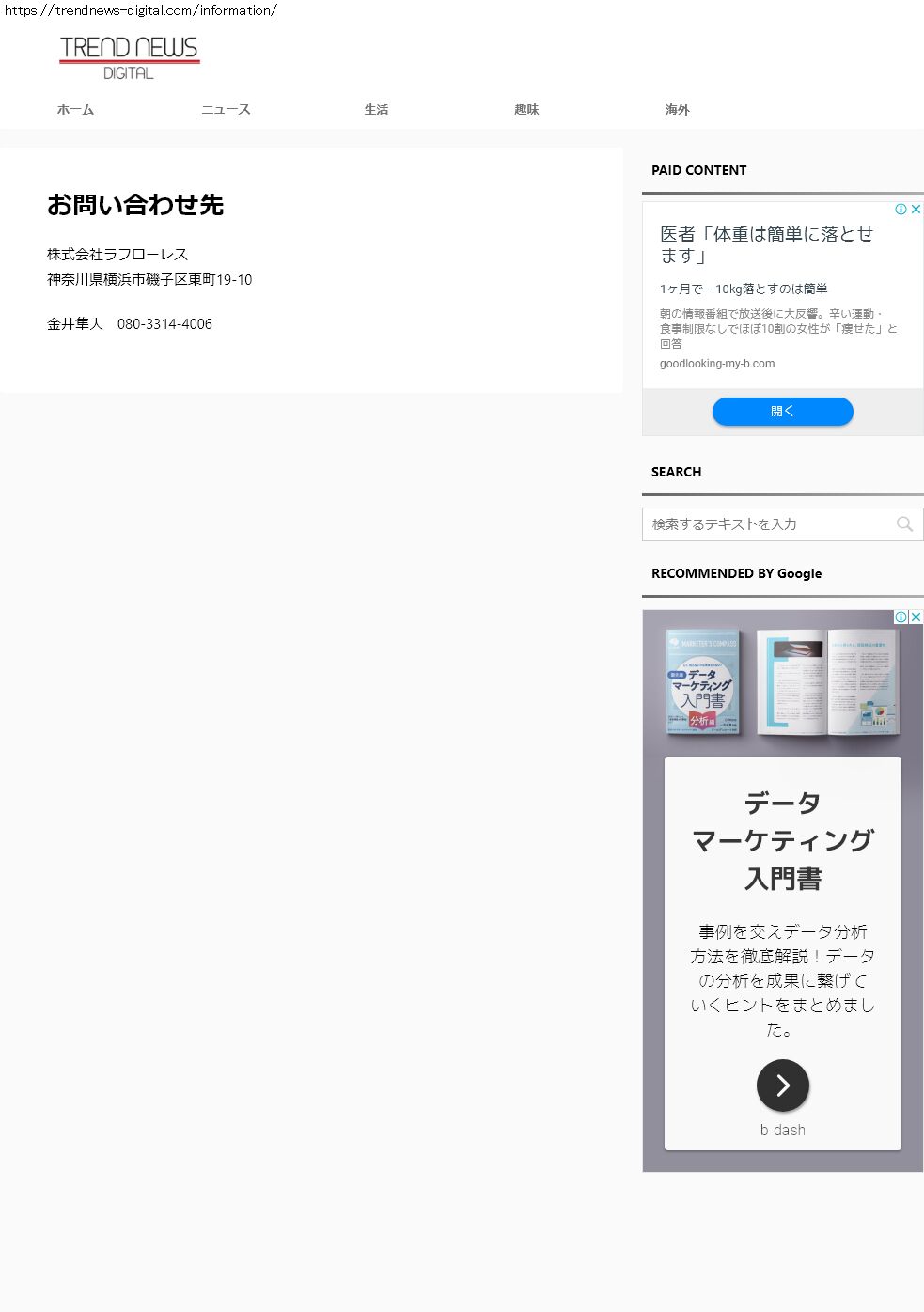
Task: Switch to the 生活 category
Action: [376, 110]
